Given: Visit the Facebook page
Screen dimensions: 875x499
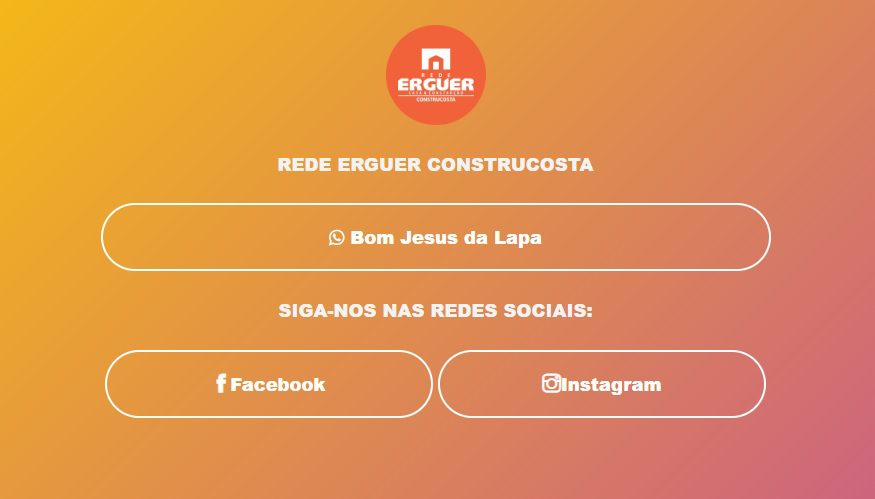Looking at the screenshot, I should (x=269, y=384).
